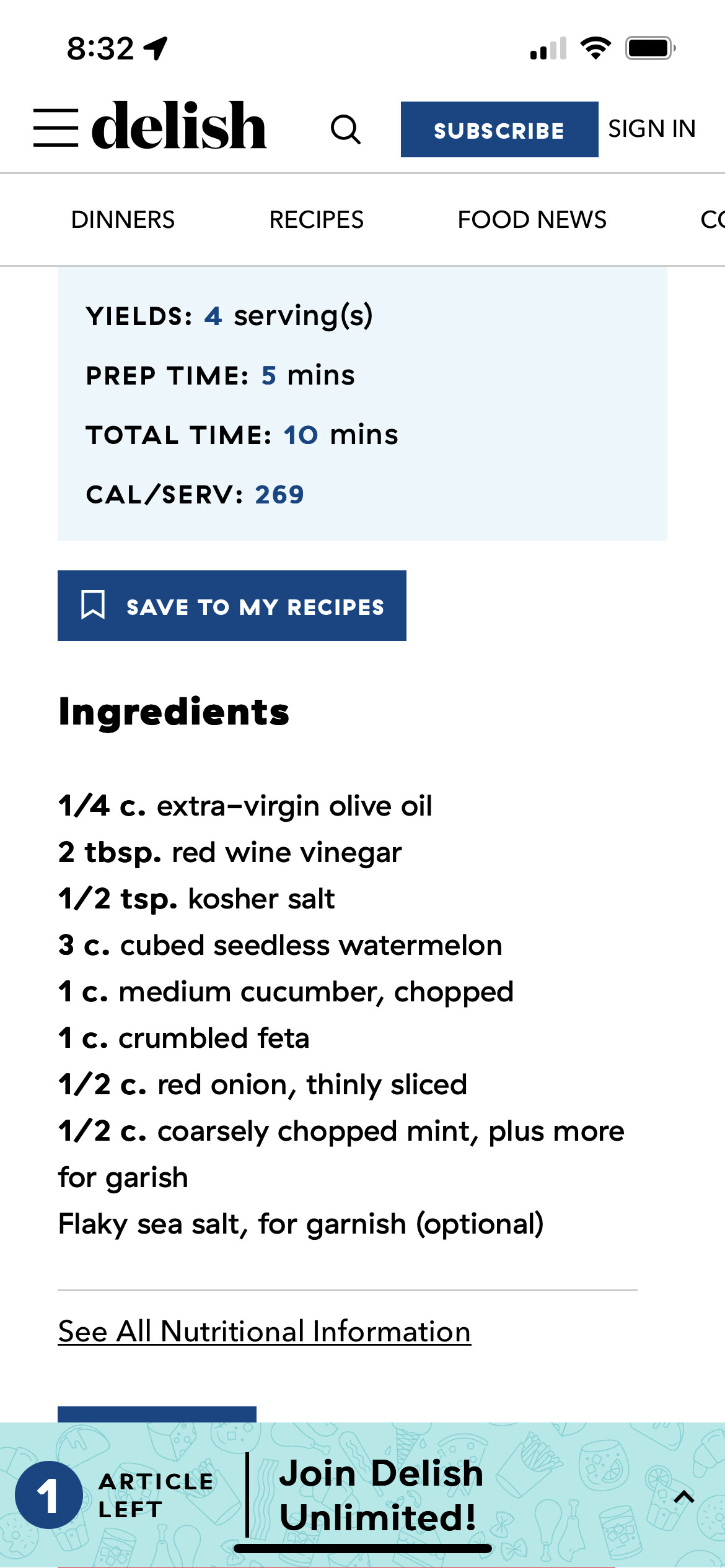Go to the Recipes section
Image resolution: width=725 pixels, height=1568 pixels.
click(317, 220)
